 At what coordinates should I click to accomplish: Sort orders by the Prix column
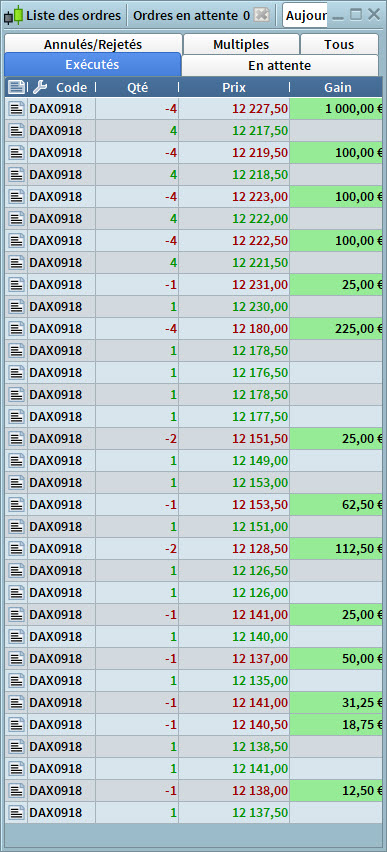tap(234, 87)
